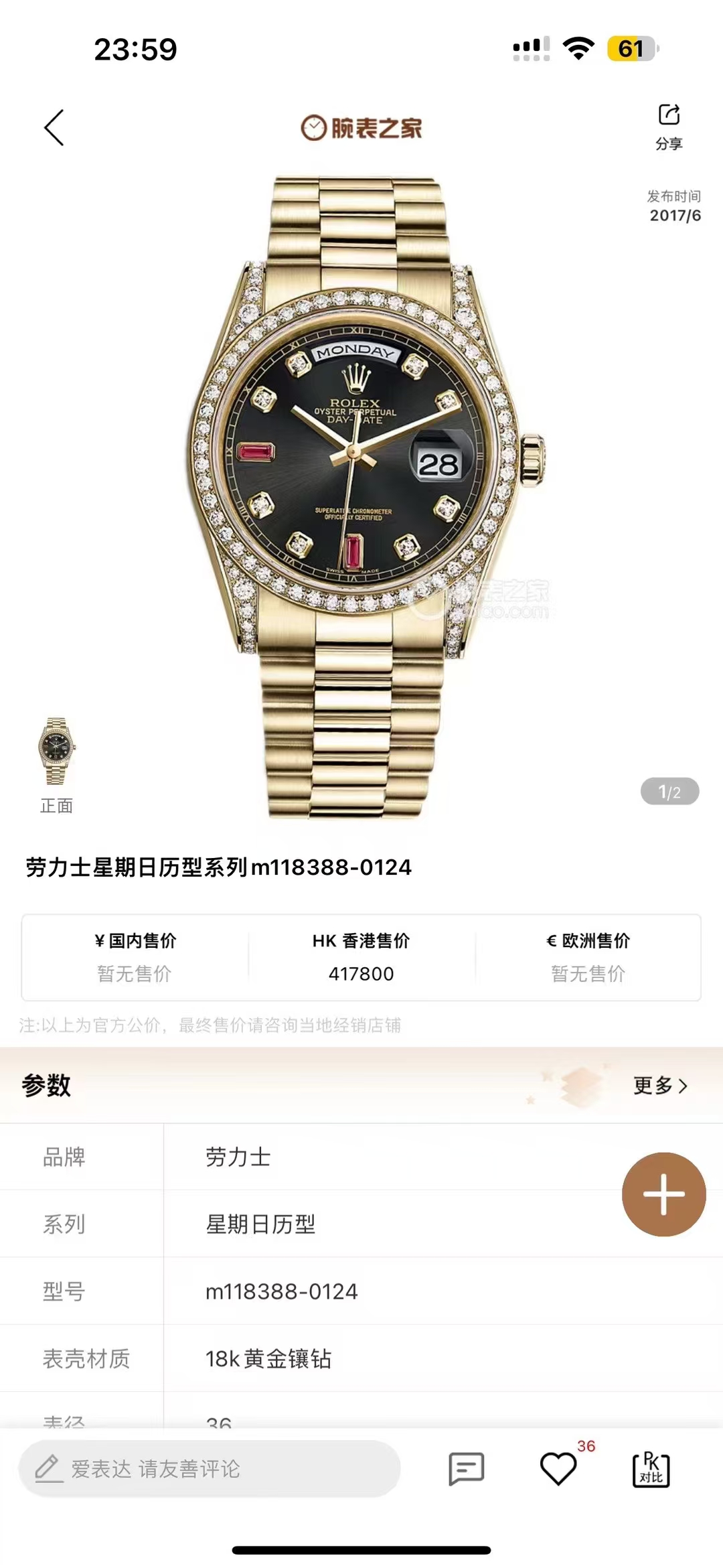The height and width of the screenshot is (1568, 723).
Task: Like this watch with the heart icon
Action: (x=558, y=1469)
